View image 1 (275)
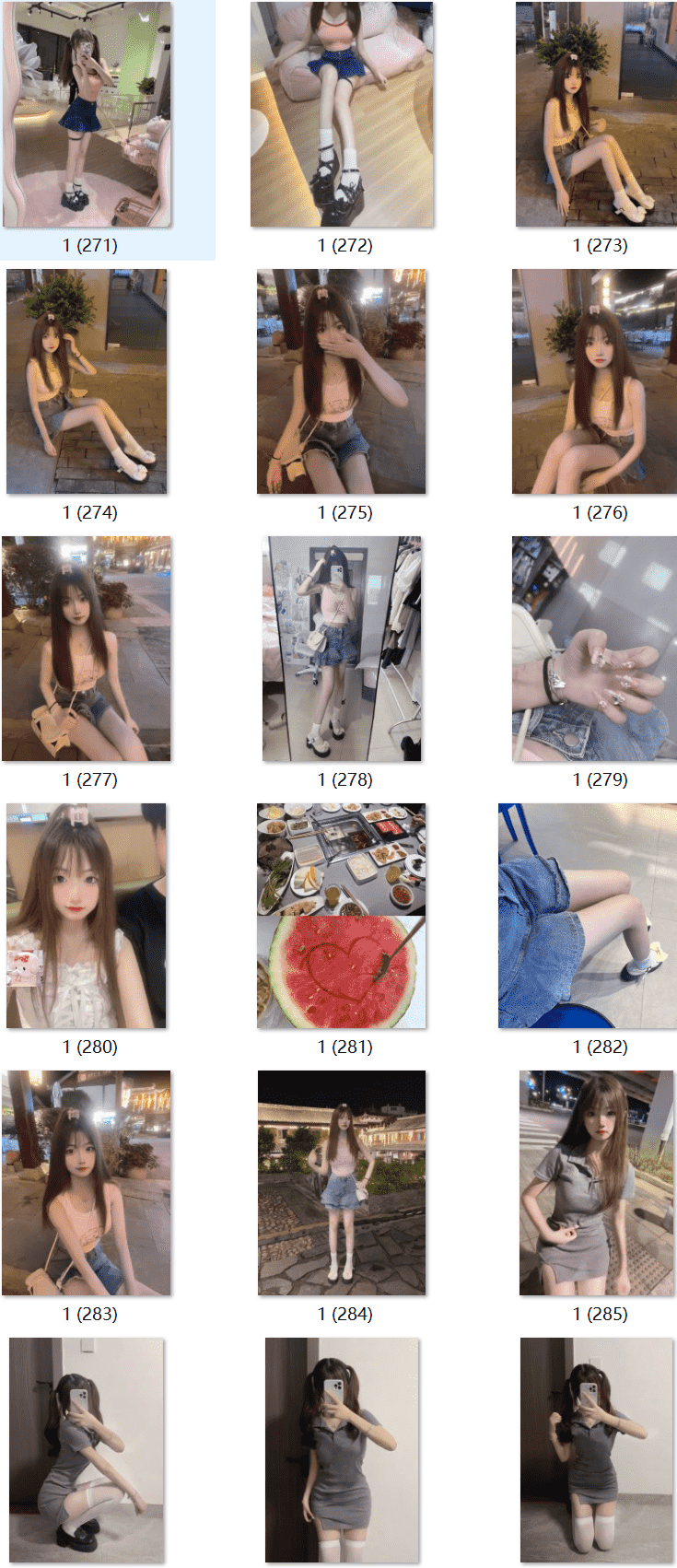Image resolution: width=677 pixels, height=1568 pixels. click(342, 381)
